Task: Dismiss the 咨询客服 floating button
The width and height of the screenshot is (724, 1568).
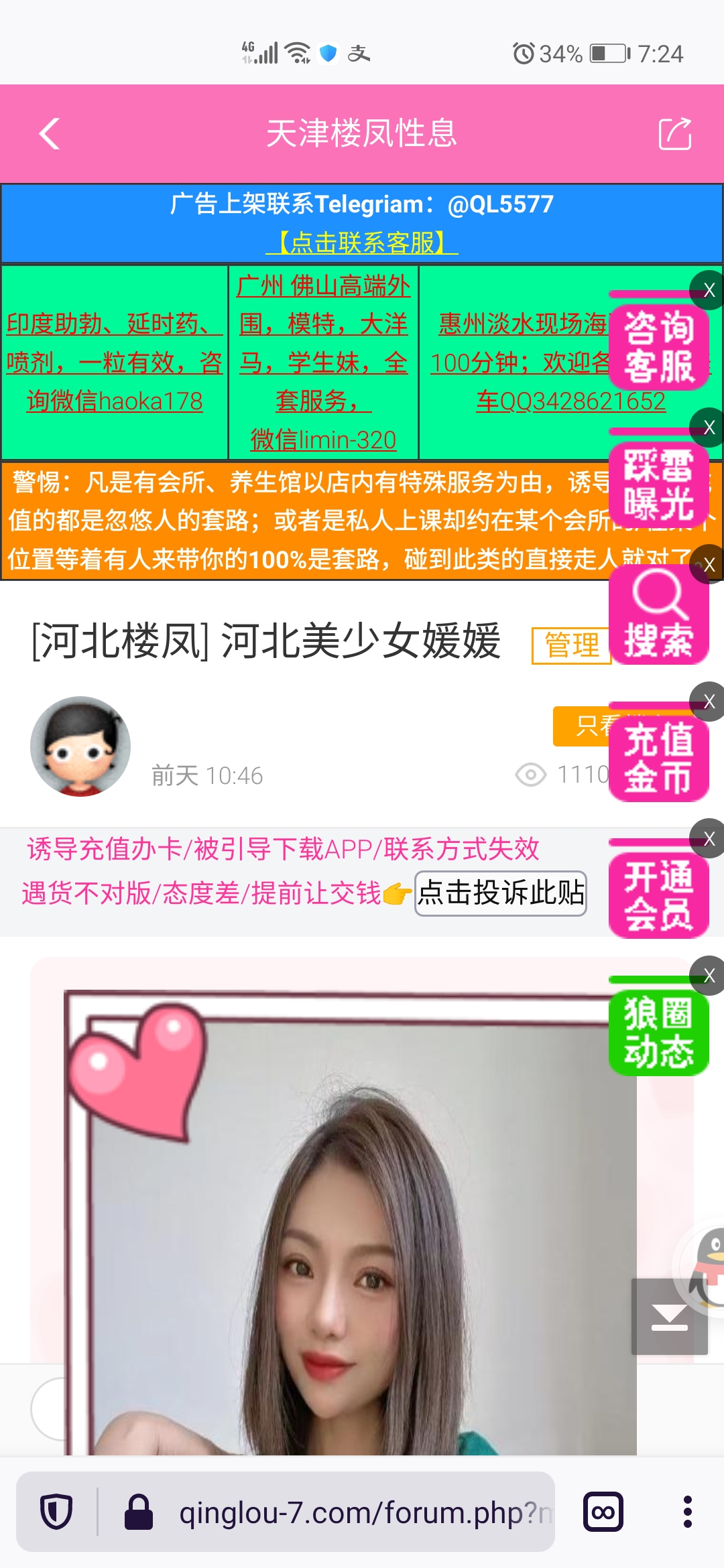Action: [709, 290]
